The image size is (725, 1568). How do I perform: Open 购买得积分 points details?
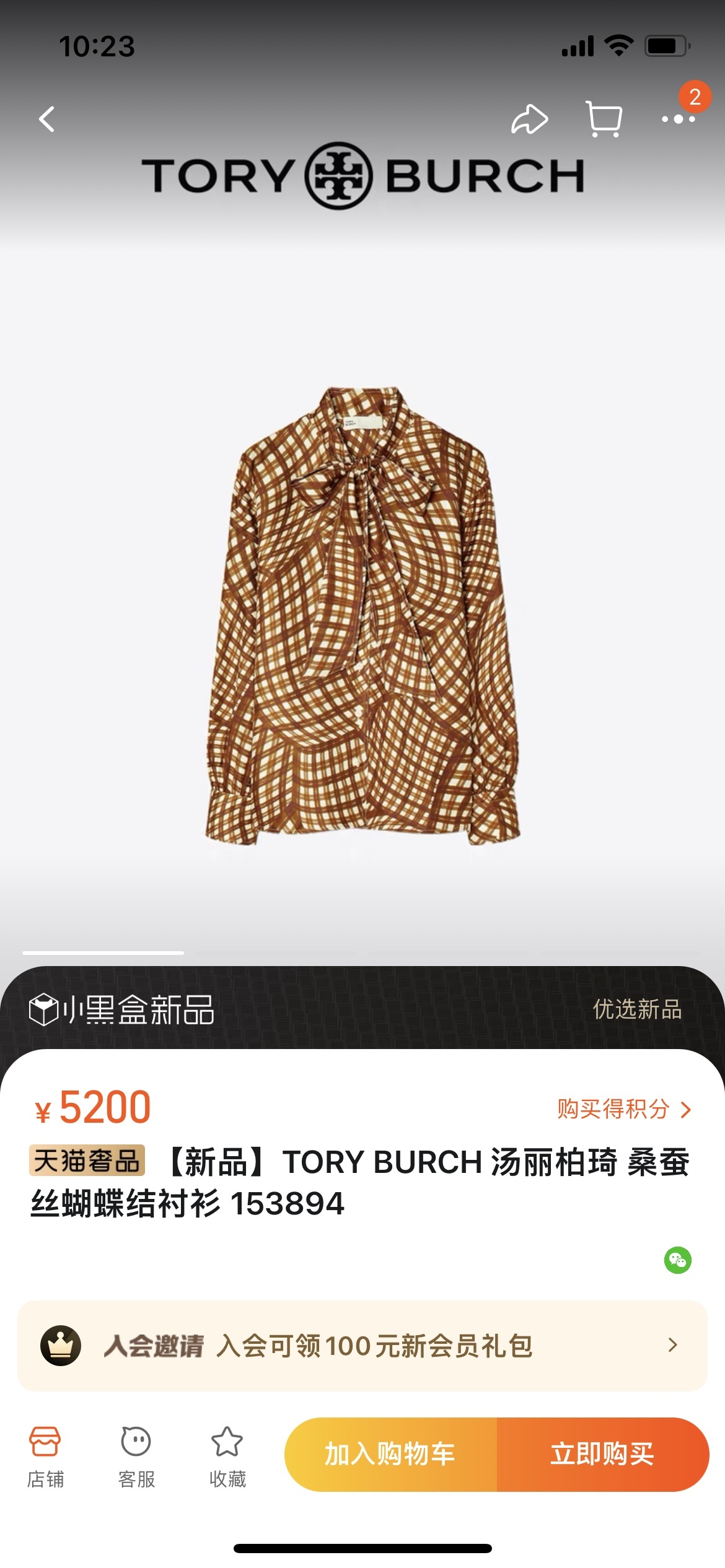click(623, 1108)
